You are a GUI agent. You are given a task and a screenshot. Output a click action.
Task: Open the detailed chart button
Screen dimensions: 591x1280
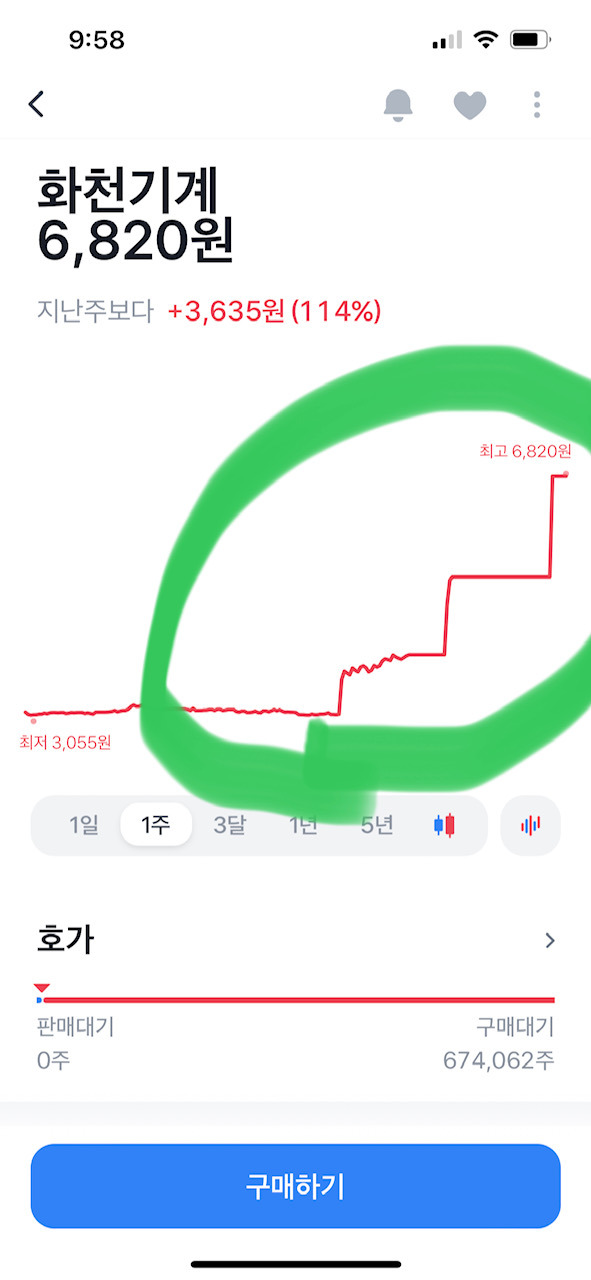tap(530, 826)
